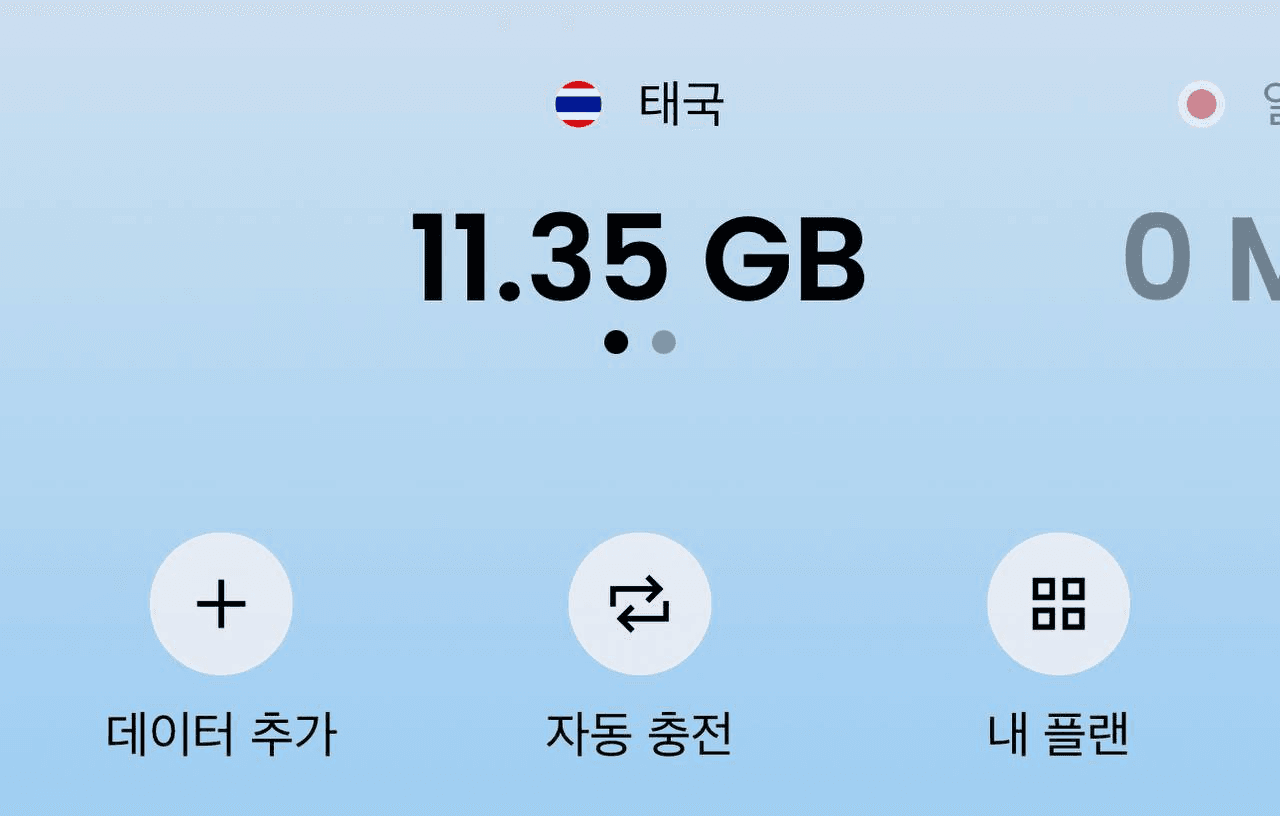Screen dimensions: 1280x816
Task: Open 자동 충전 auto top-up
Action: pos(640,604)
